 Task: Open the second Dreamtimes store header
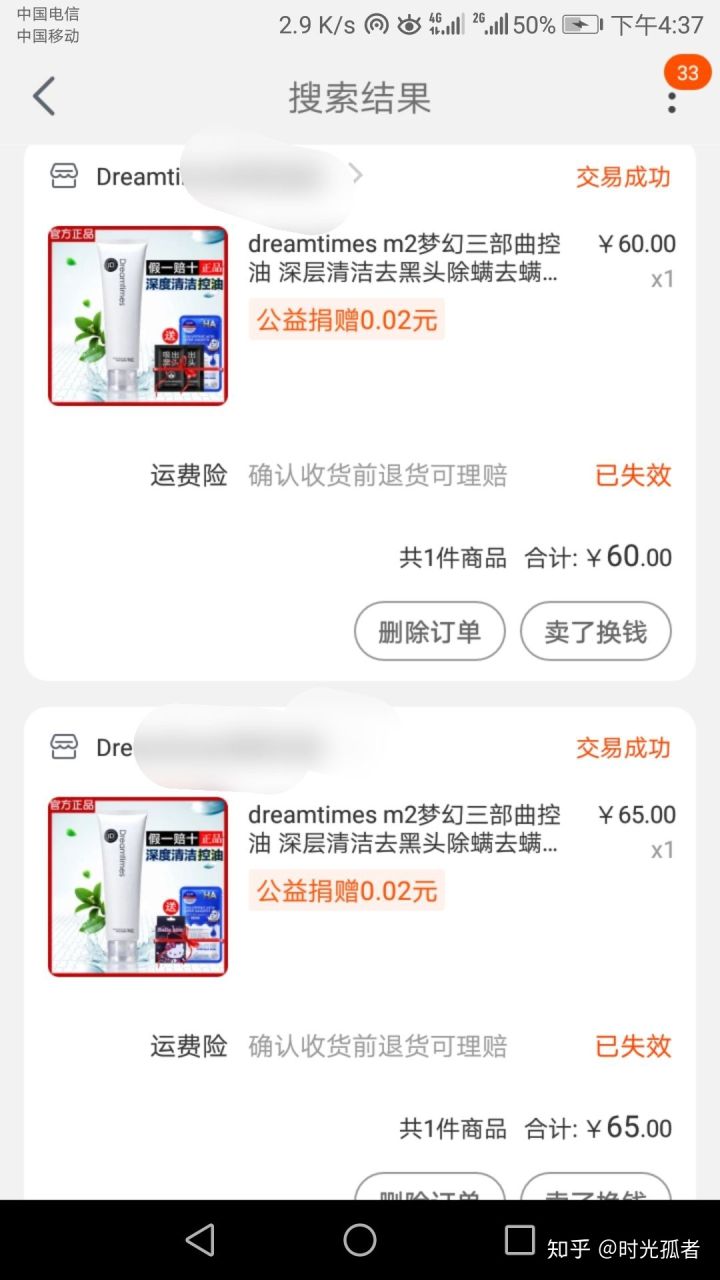pyautogui.click(x=130, y=747)
